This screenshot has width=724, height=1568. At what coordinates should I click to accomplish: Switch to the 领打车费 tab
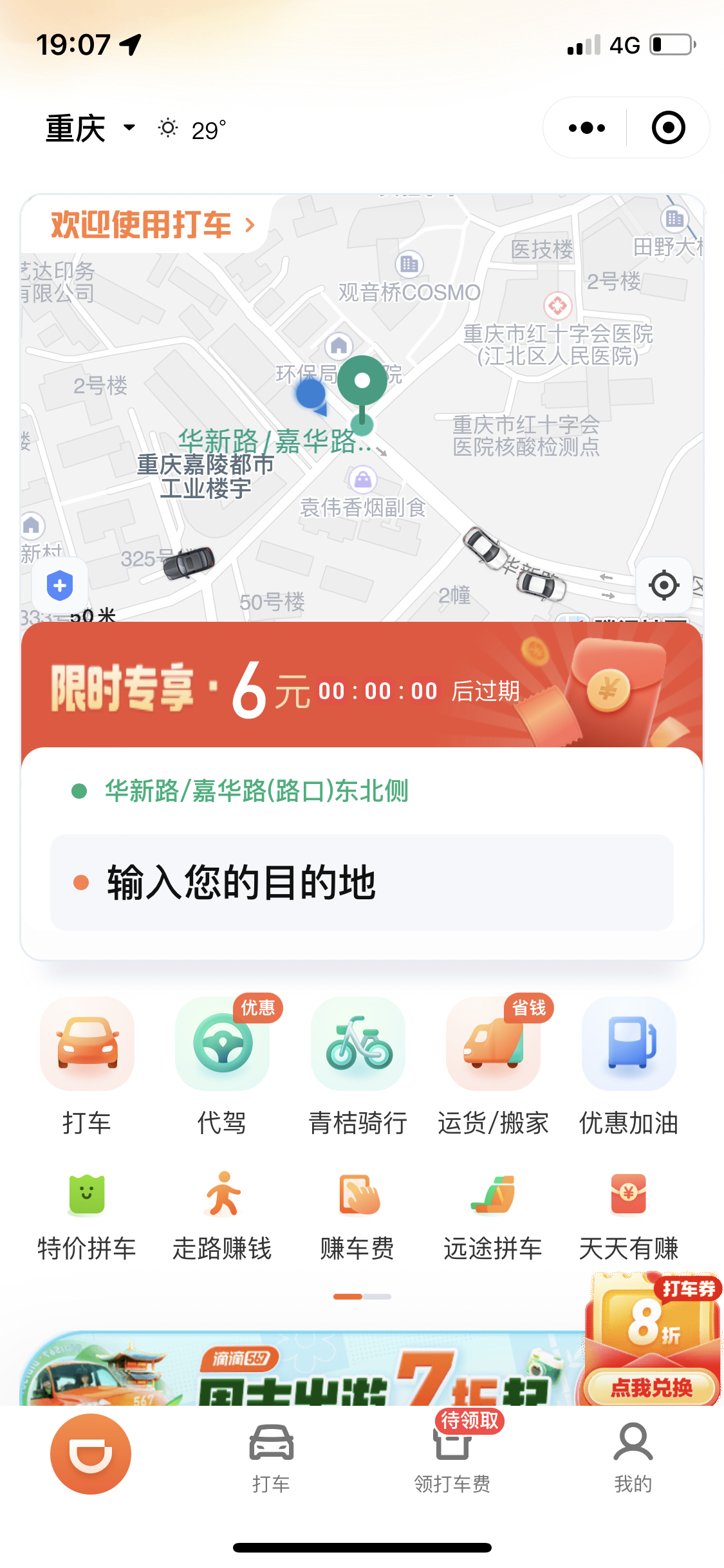pos(452,1456)
